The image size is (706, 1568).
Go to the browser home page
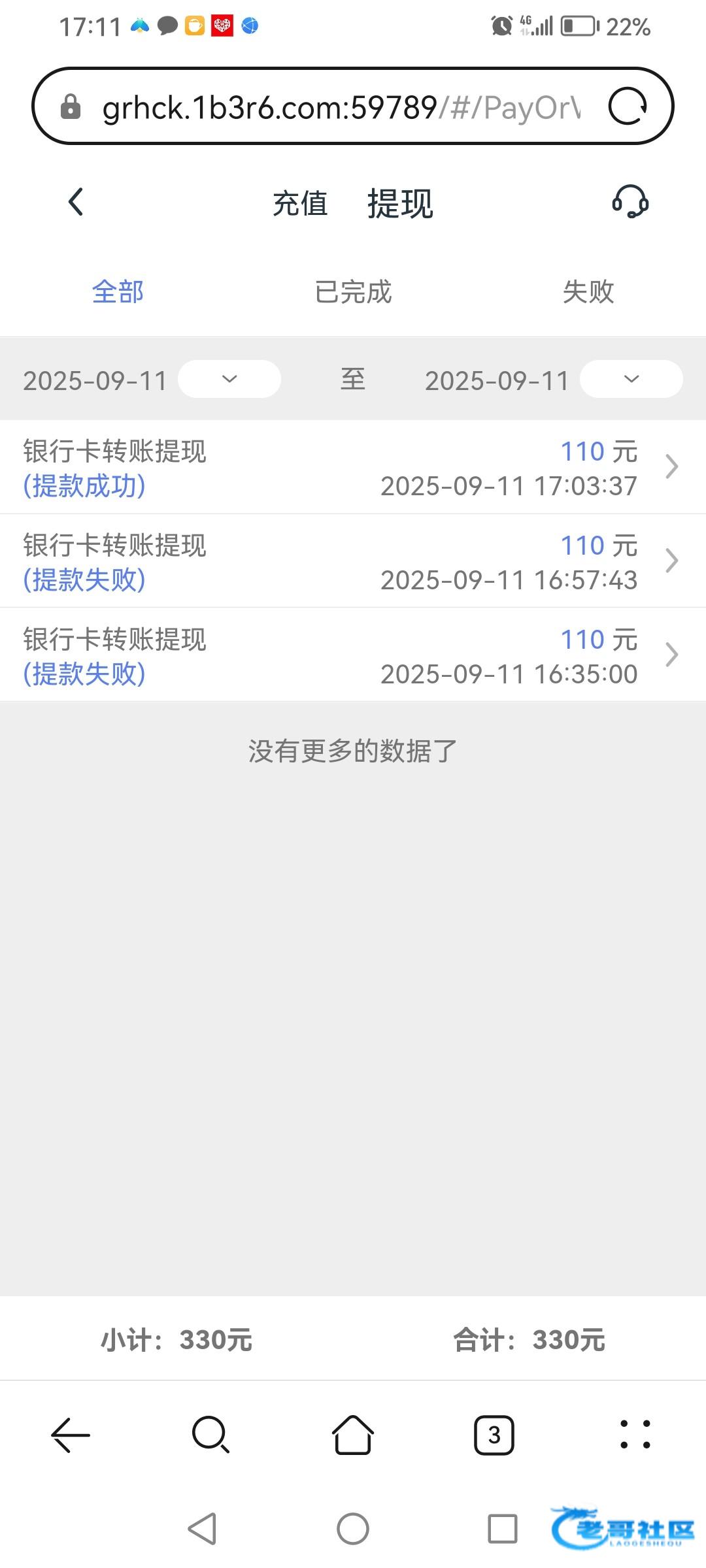coord(353,1435)
